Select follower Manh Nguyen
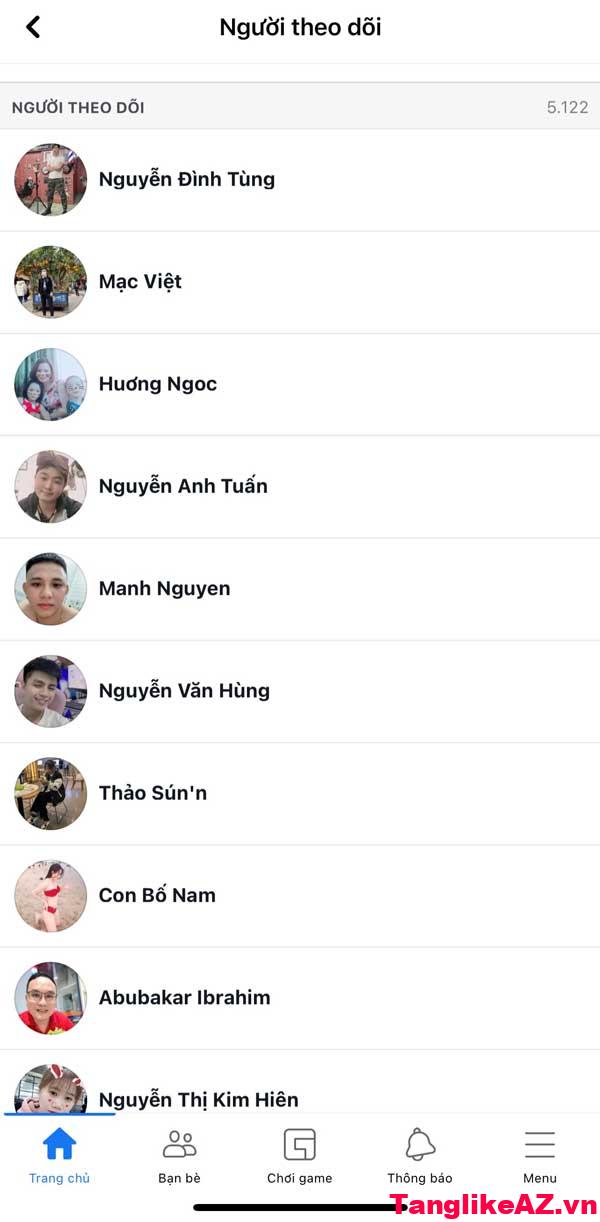The image size is (600, 1222). (x=164, y=588)
